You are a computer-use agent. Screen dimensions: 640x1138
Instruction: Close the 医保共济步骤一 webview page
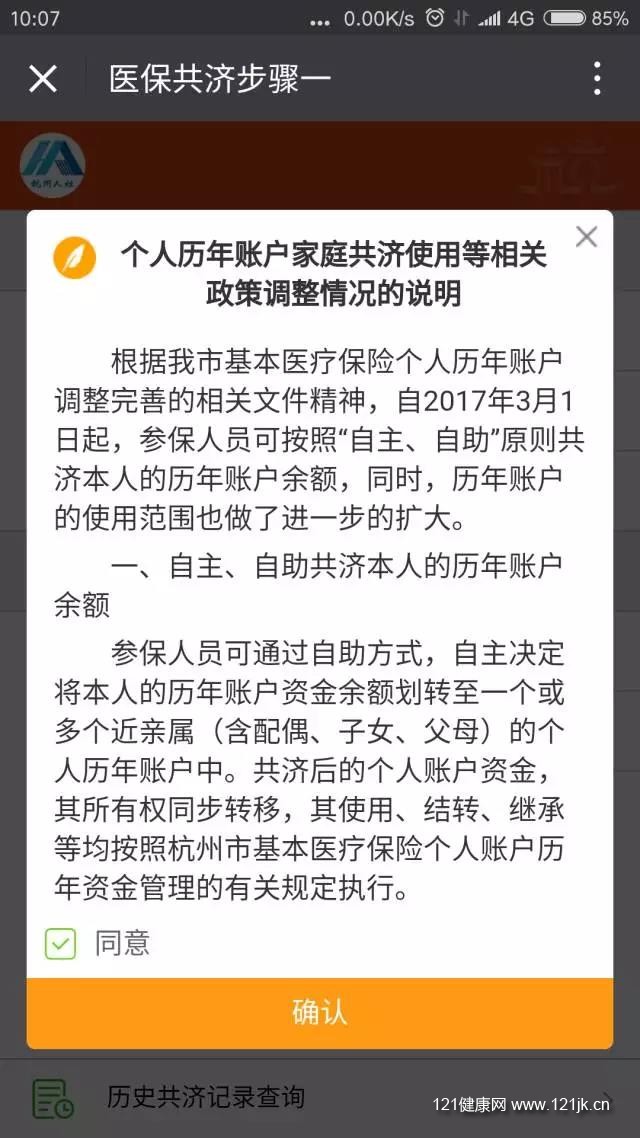(x=43, y=78)
